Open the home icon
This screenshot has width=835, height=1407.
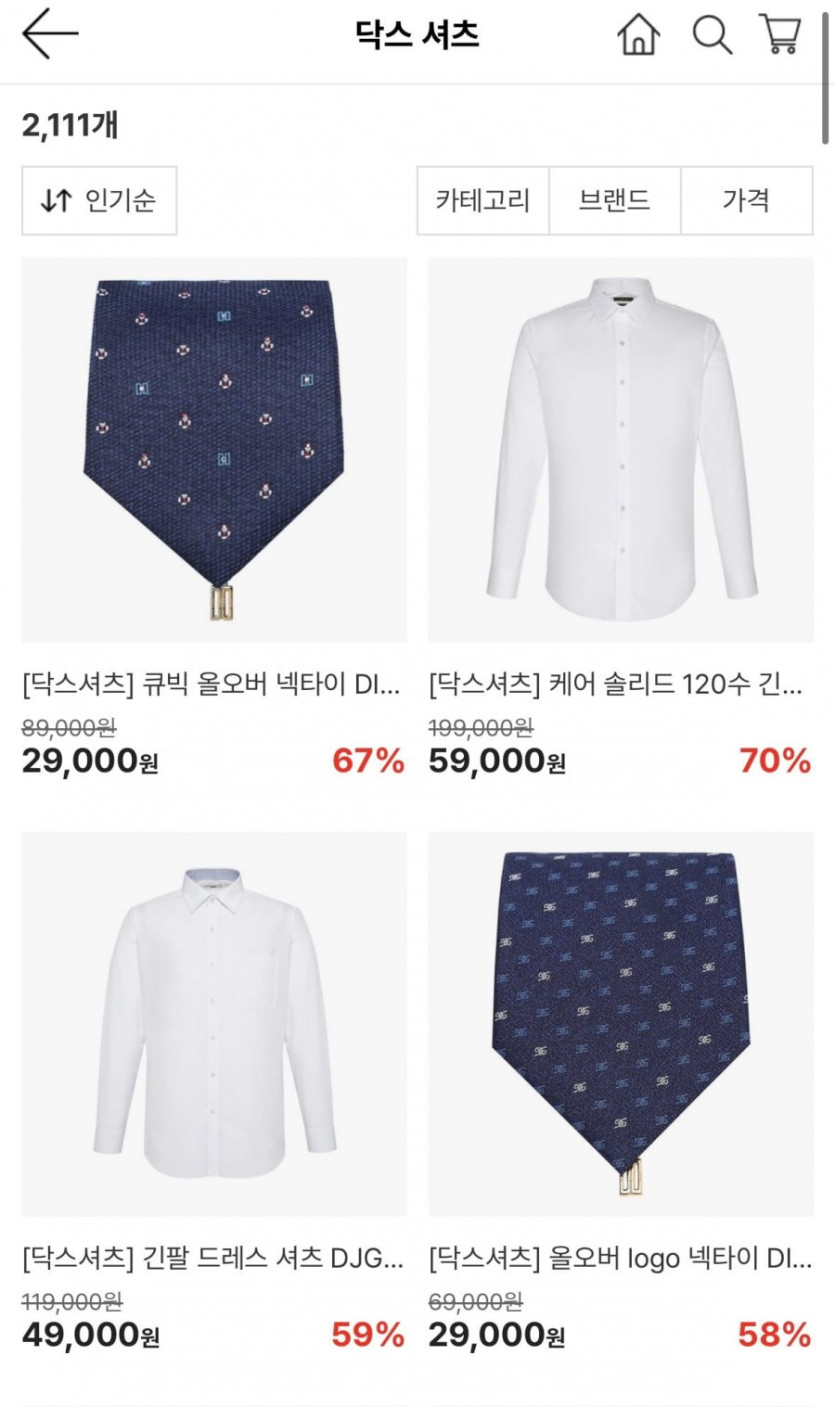tap(639, 35)
